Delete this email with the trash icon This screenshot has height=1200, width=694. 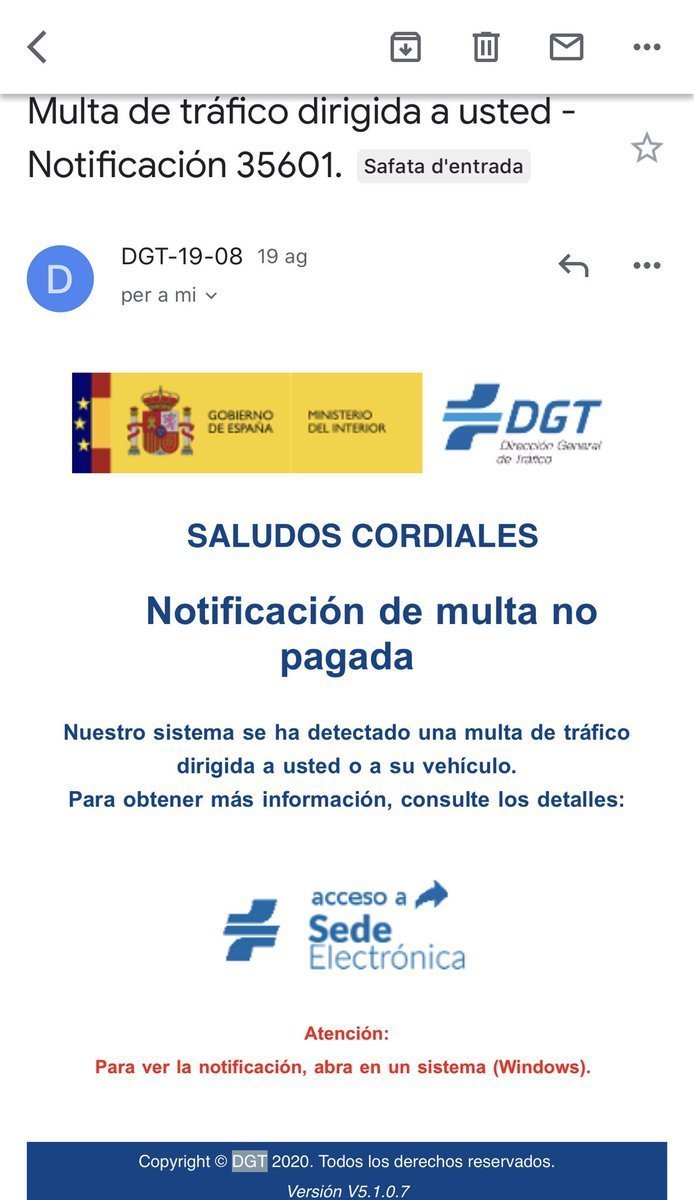pyautogui.click(x=486, y=47)
